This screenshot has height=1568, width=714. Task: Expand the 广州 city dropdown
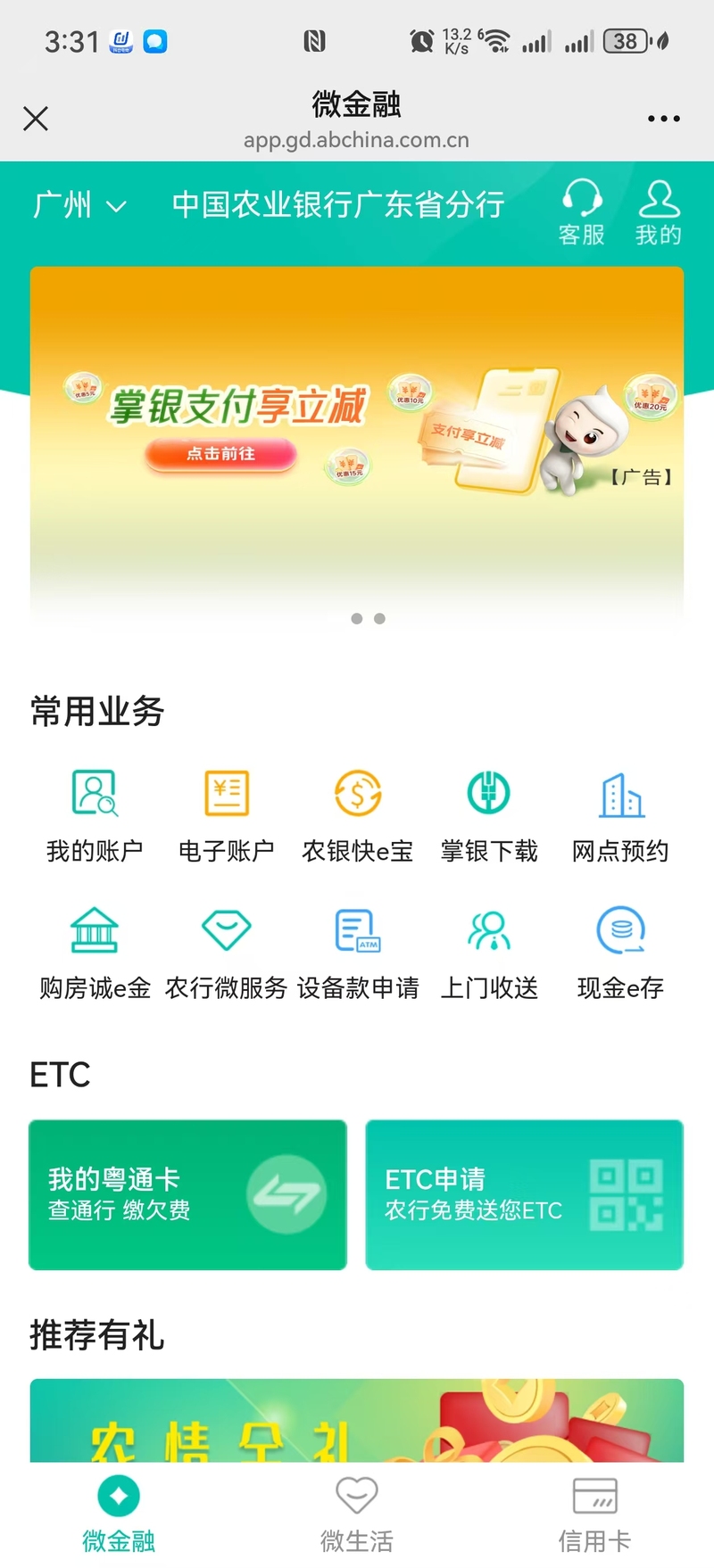click(79, 206)
